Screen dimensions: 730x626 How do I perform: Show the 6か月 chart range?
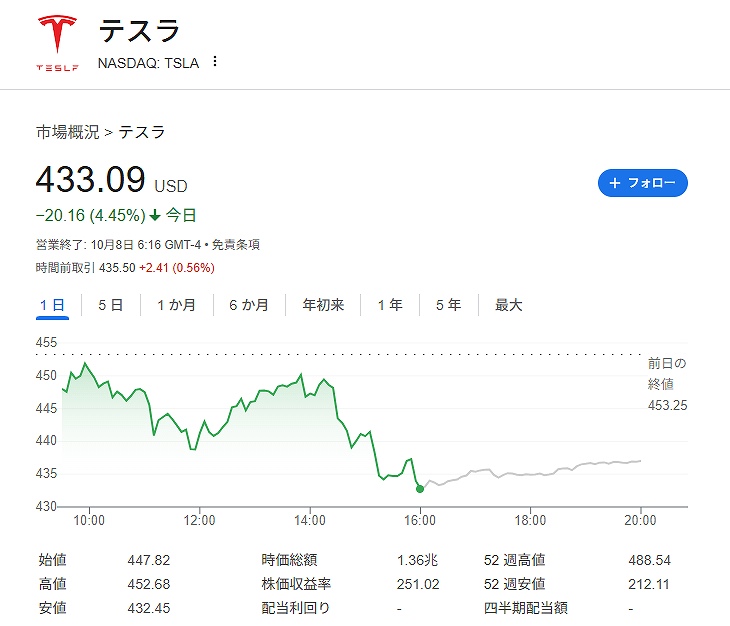(248, 305)
